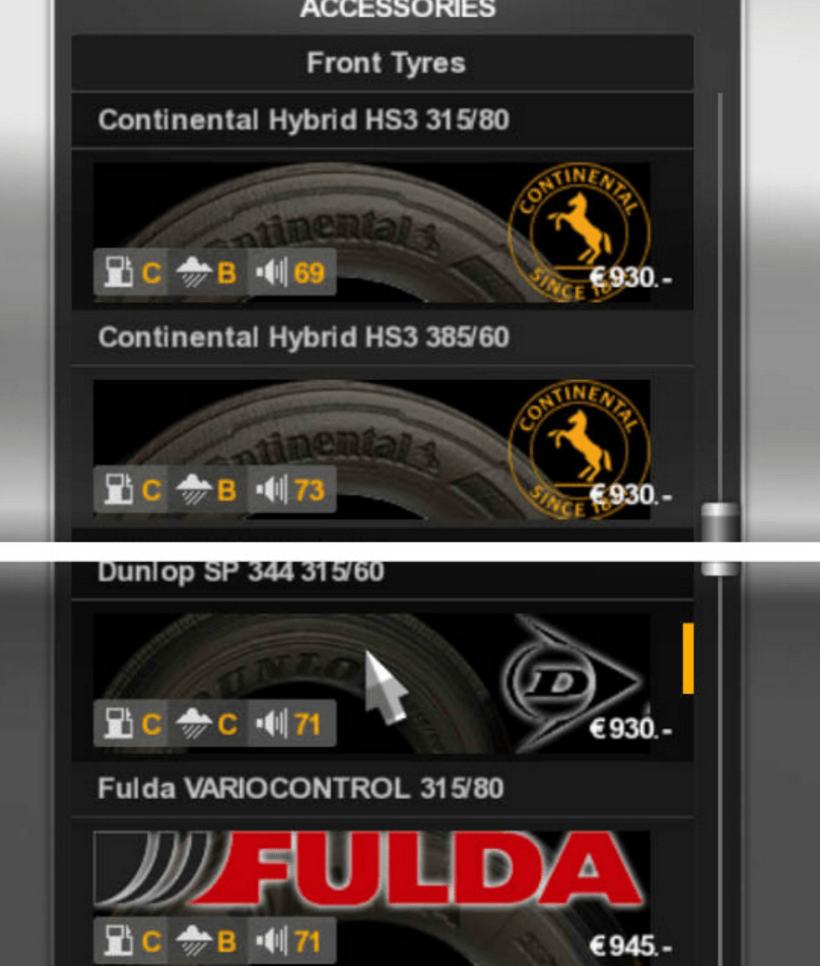820x966 pixels.
Task: Collapse the Front Tyres section
Action: coord(386,62)
